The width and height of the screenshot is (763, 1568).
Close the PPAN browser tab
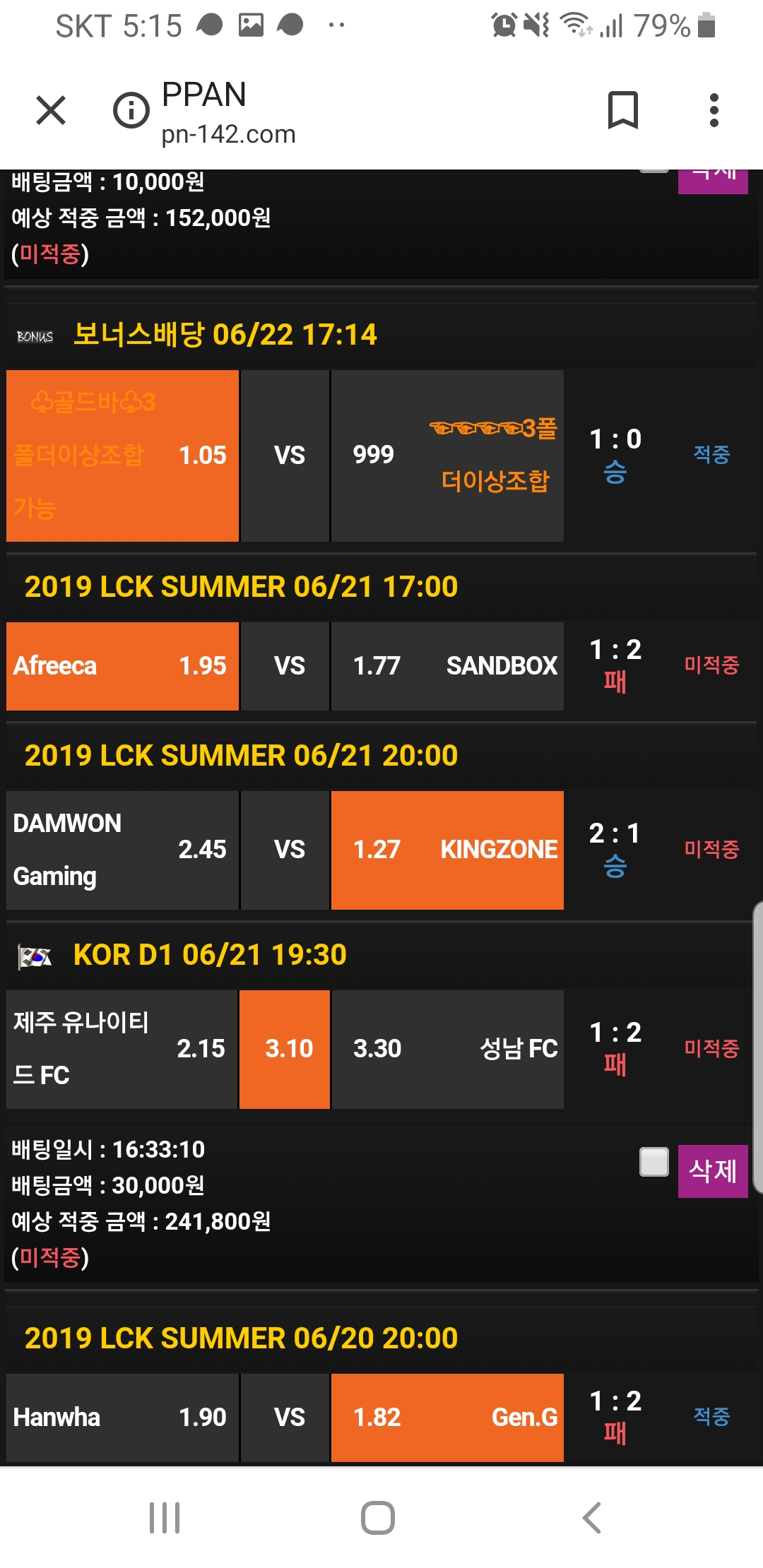[51, 111]
